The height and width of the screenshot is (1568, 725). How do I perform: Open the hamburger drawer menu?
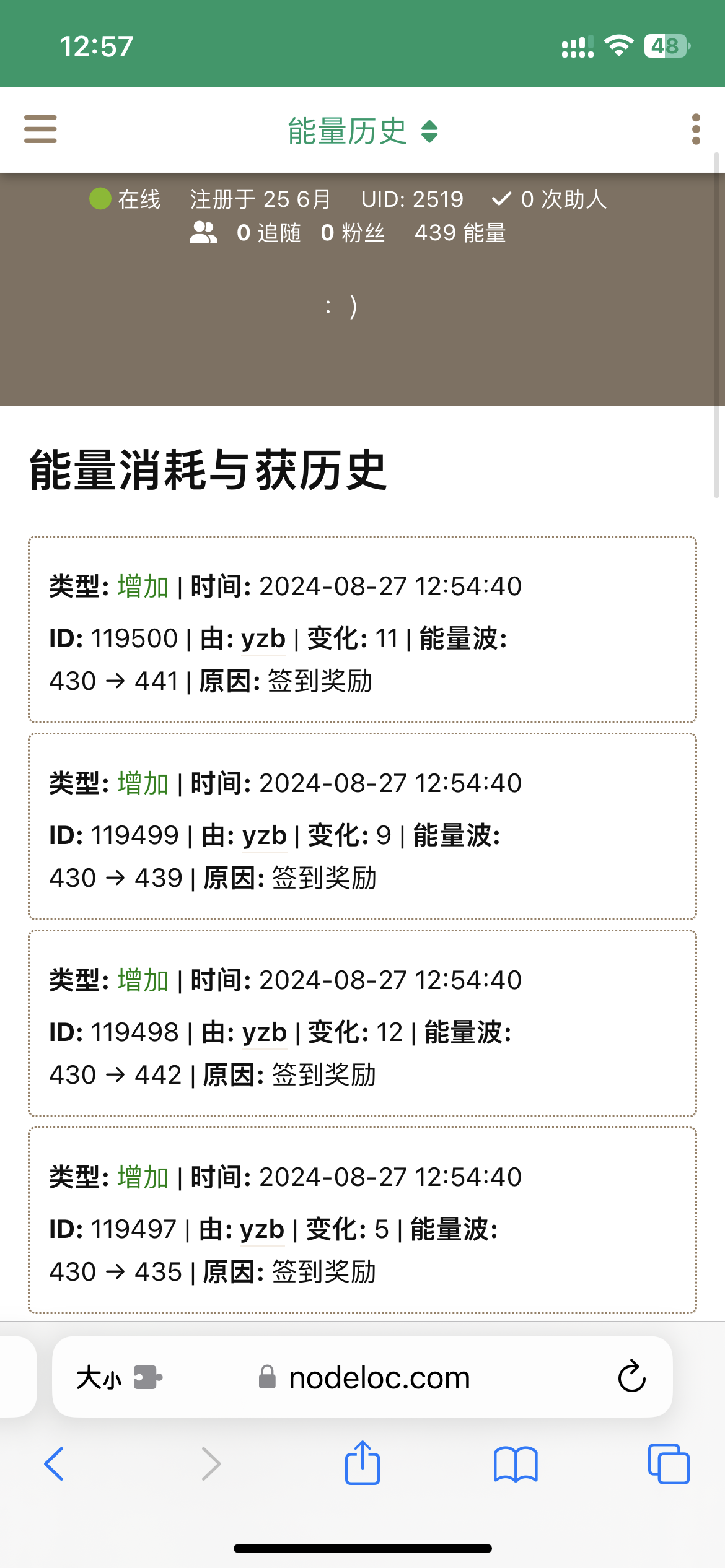[40, 129]
